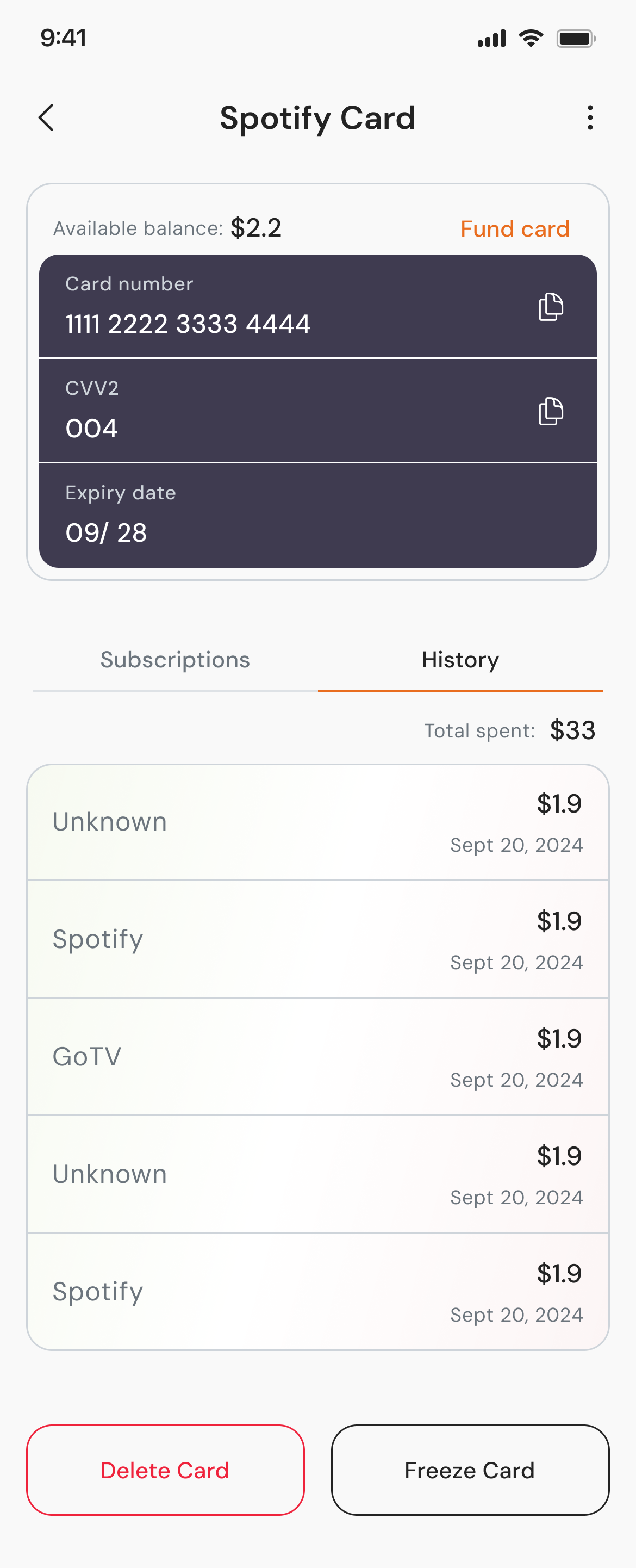Viewport: 636px width, 1568px height.
Task: Go back using the back arrow
Action: [47, 117]
